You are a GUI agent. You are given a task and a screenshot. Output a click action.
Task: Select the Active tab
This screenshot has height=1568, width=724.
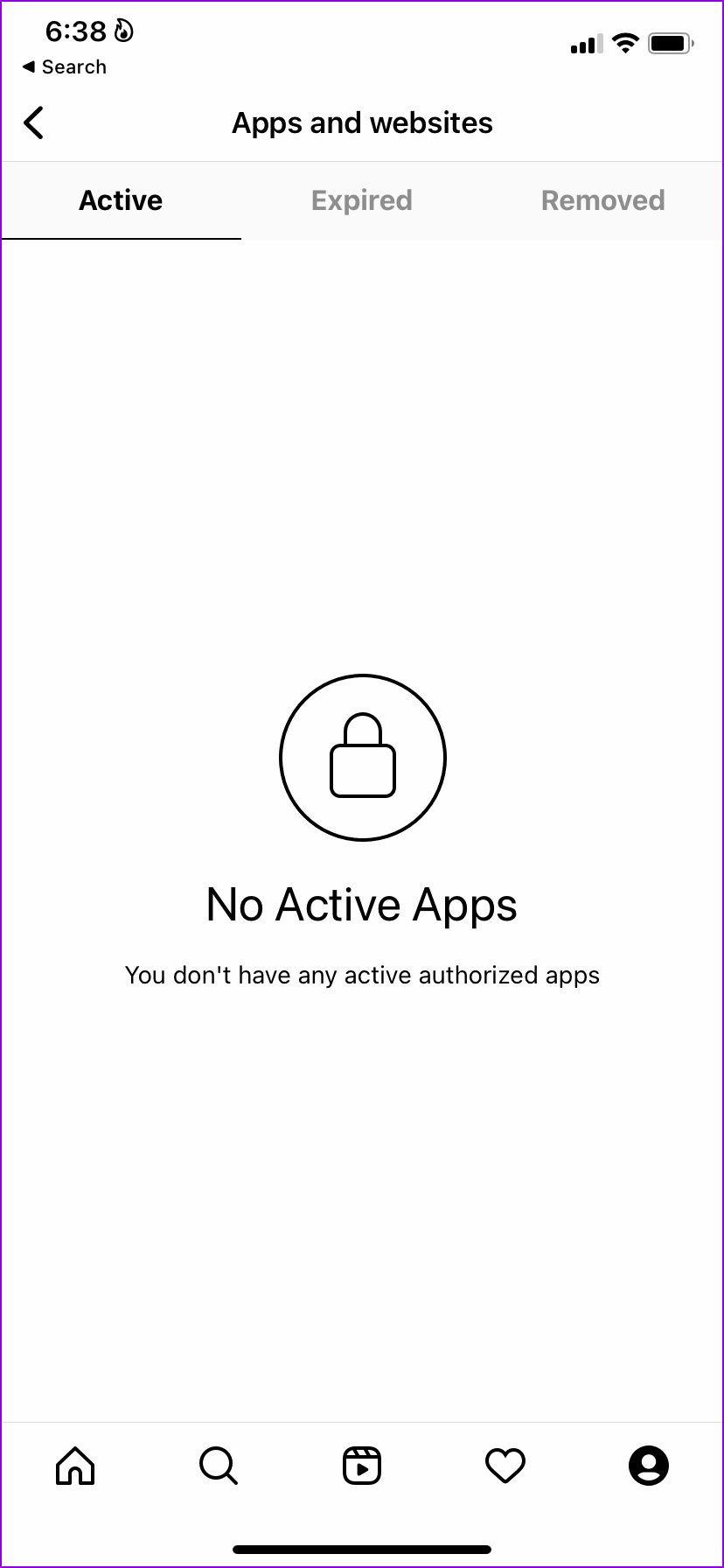coord(121,200)
